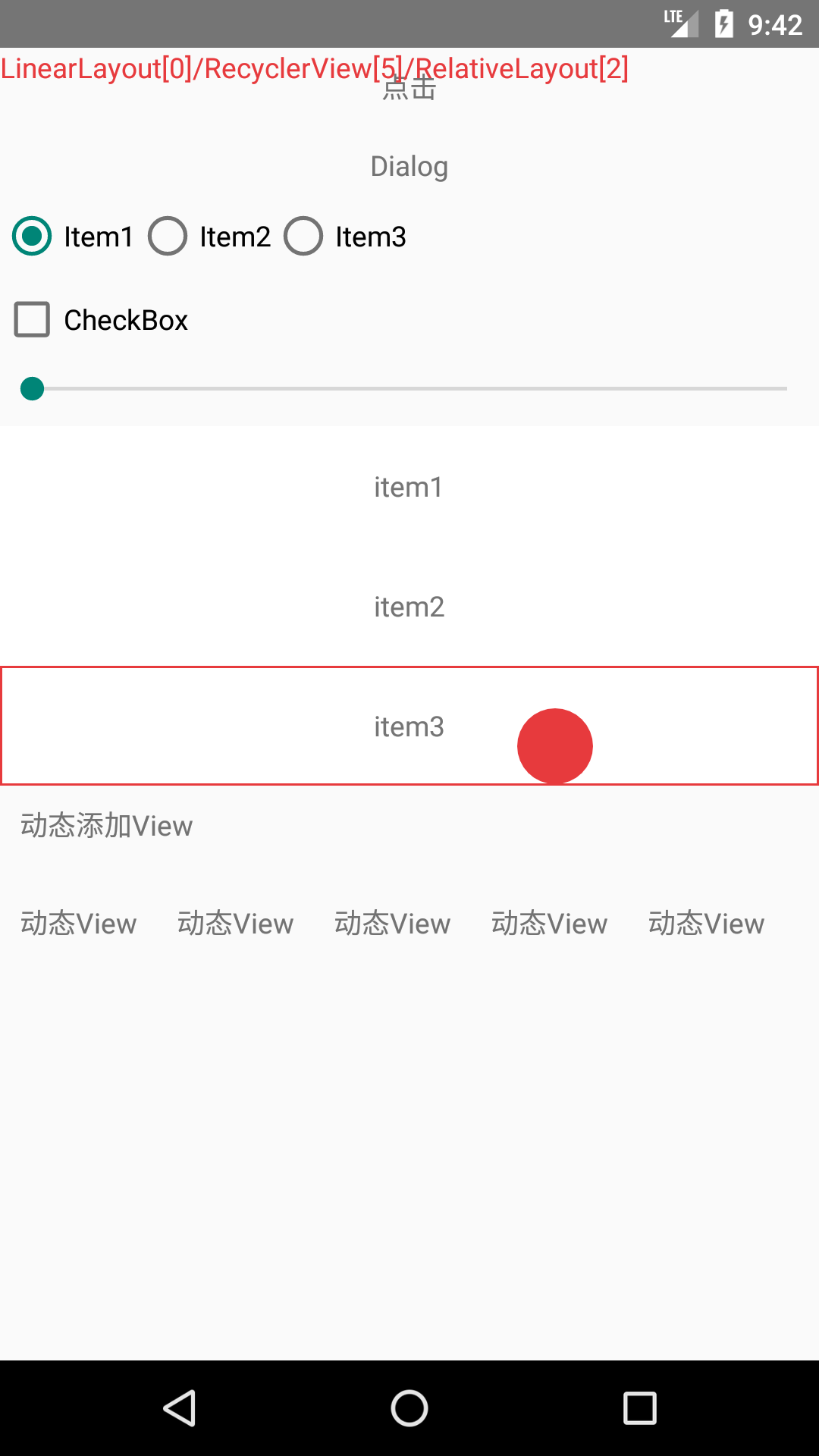This screenshot has height=1456, width=819.
Task: Open the highlighted item3 row
Action: [409, 726]
